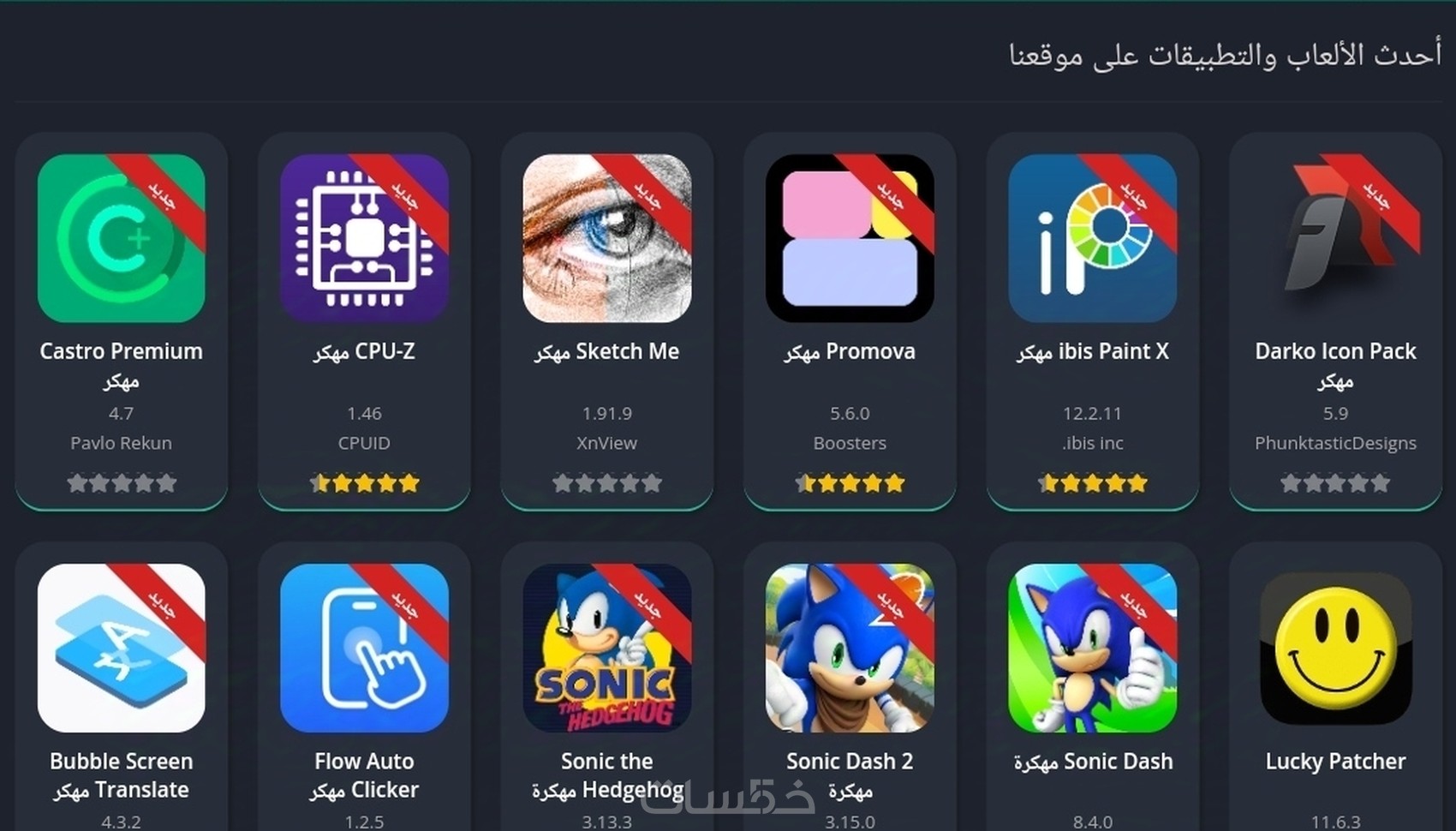View the ibis Paint X app card

(x=1092, y=239)
